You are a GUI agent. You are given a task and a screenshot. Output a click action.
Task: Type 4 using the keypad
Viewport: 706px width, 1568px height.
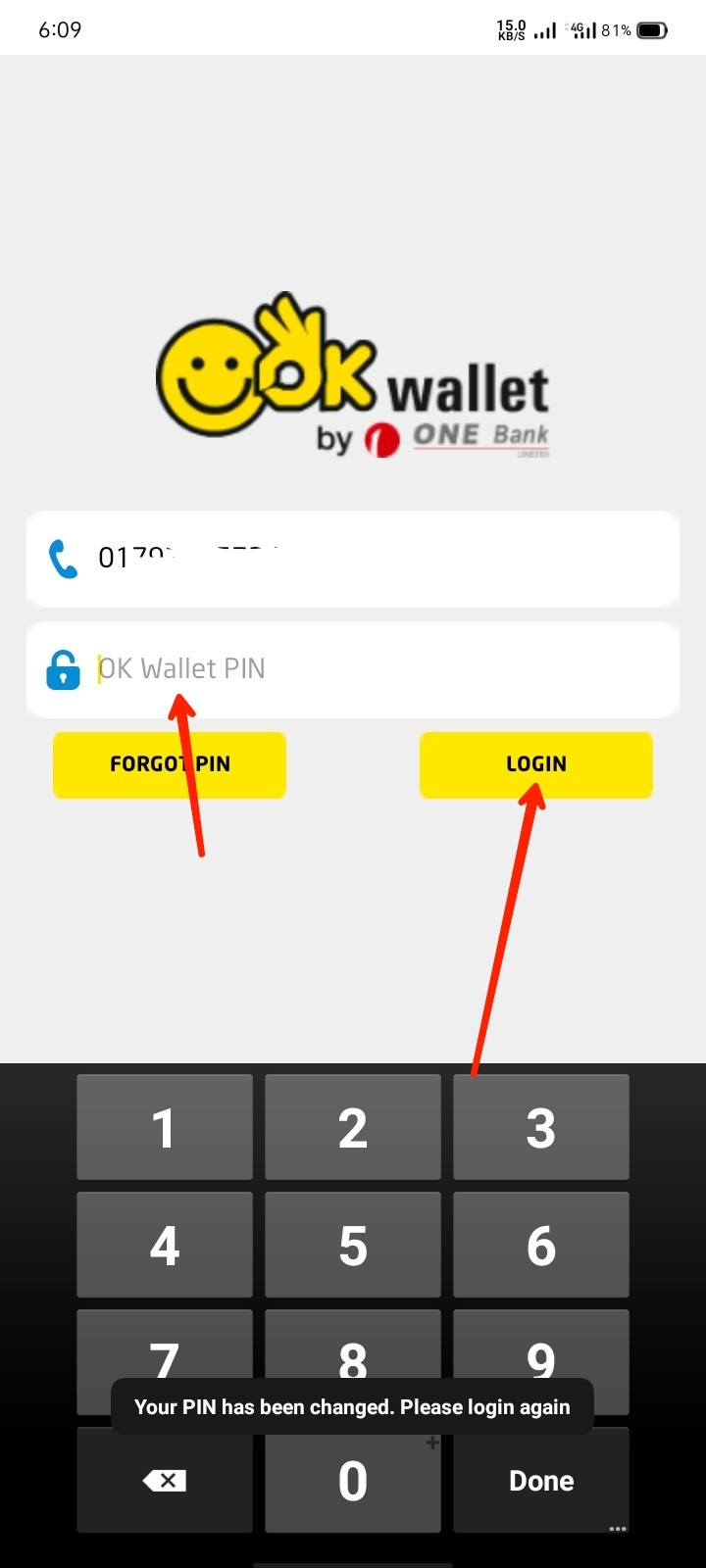(165, 1245)
